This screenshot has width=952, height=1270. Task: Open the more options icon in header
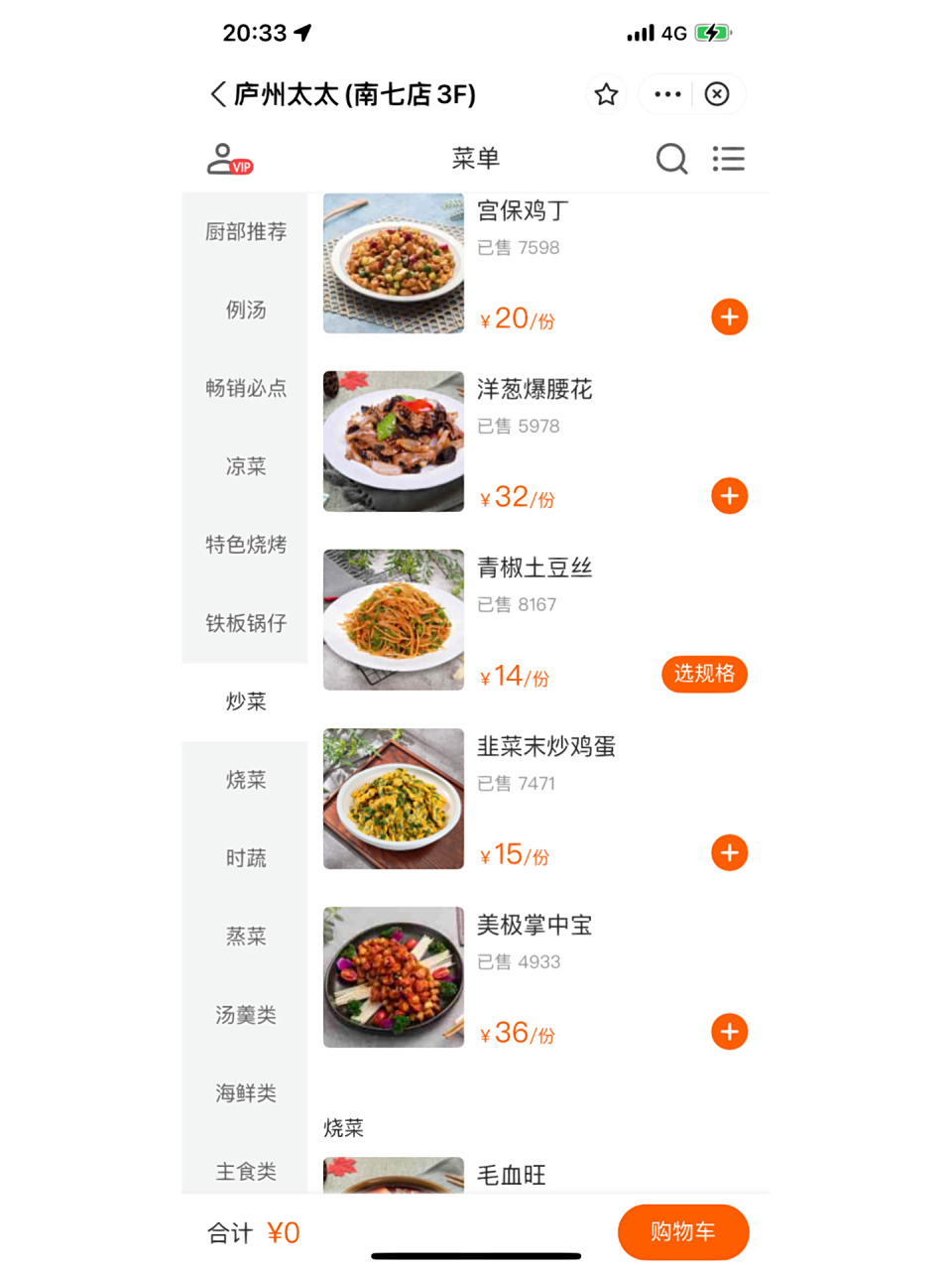pos(666,94)
